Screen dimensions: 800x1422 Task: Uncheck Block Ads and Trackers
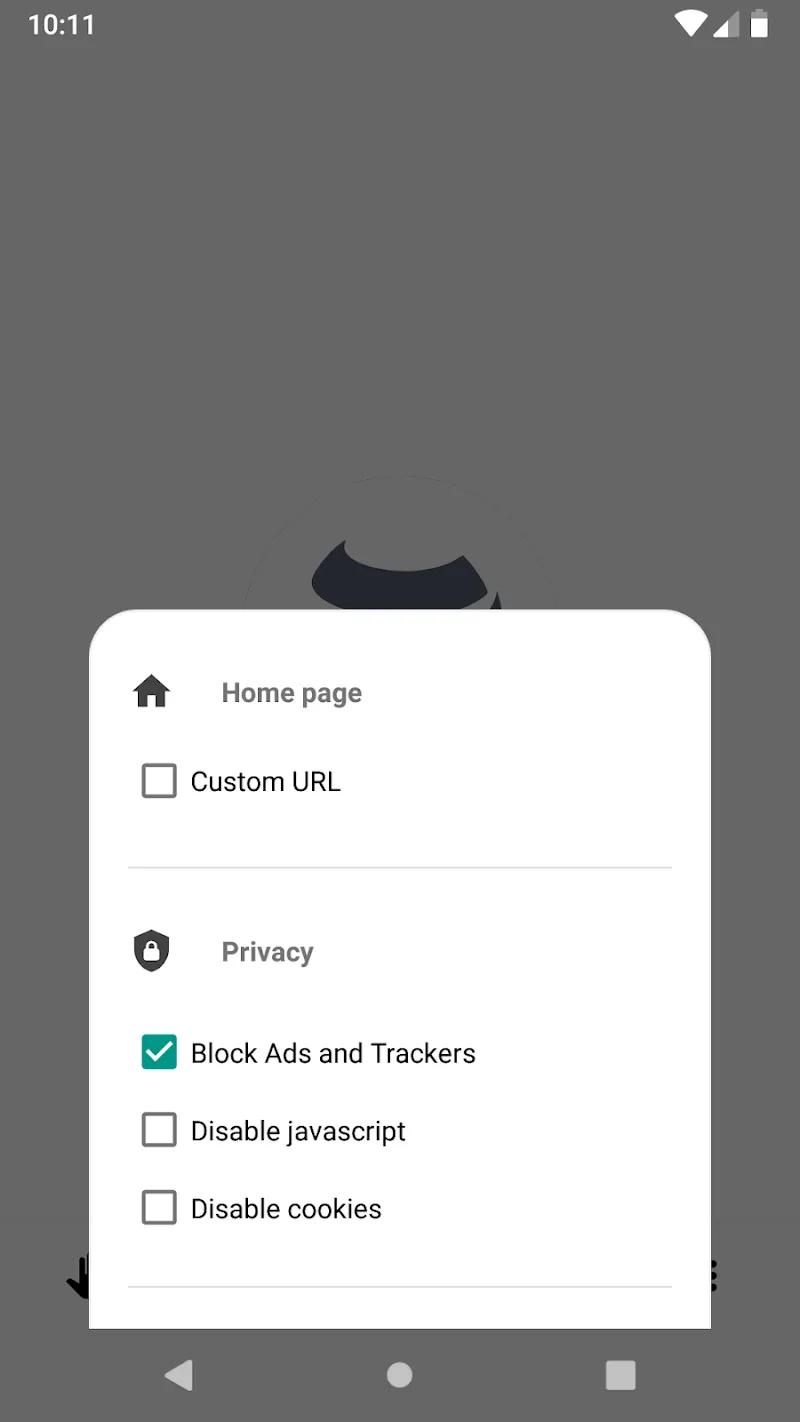pos(159,1052)
